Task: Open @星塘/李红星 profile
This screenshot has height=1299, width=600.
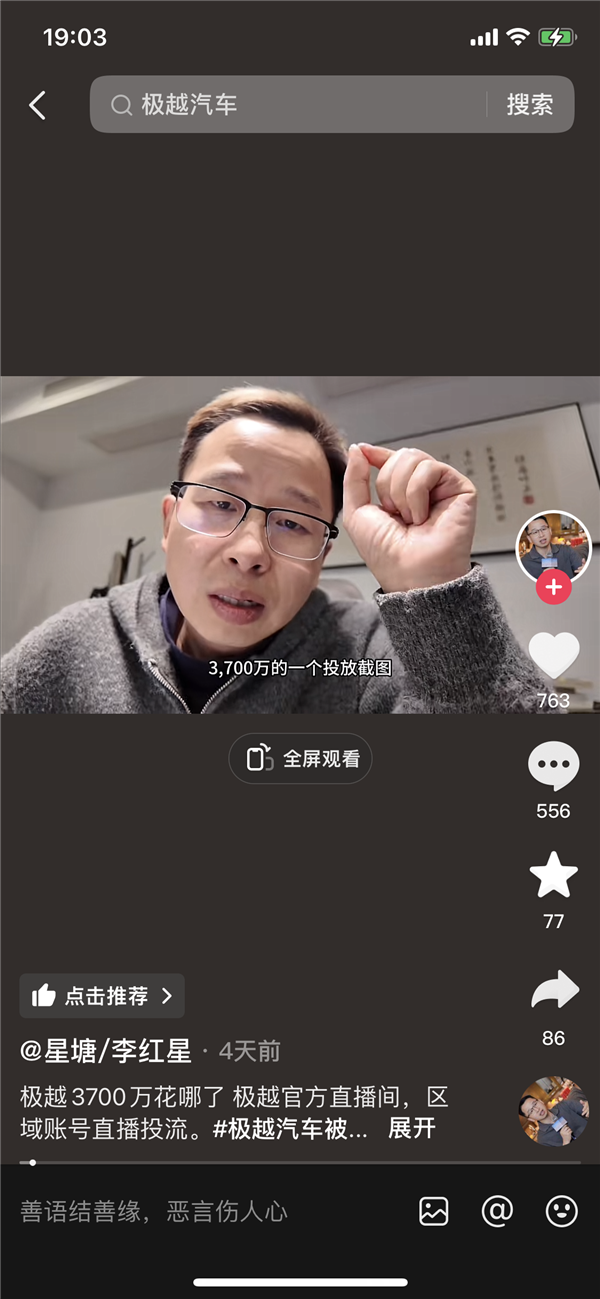Action: pyautogui.click(x=106, y=1051)
